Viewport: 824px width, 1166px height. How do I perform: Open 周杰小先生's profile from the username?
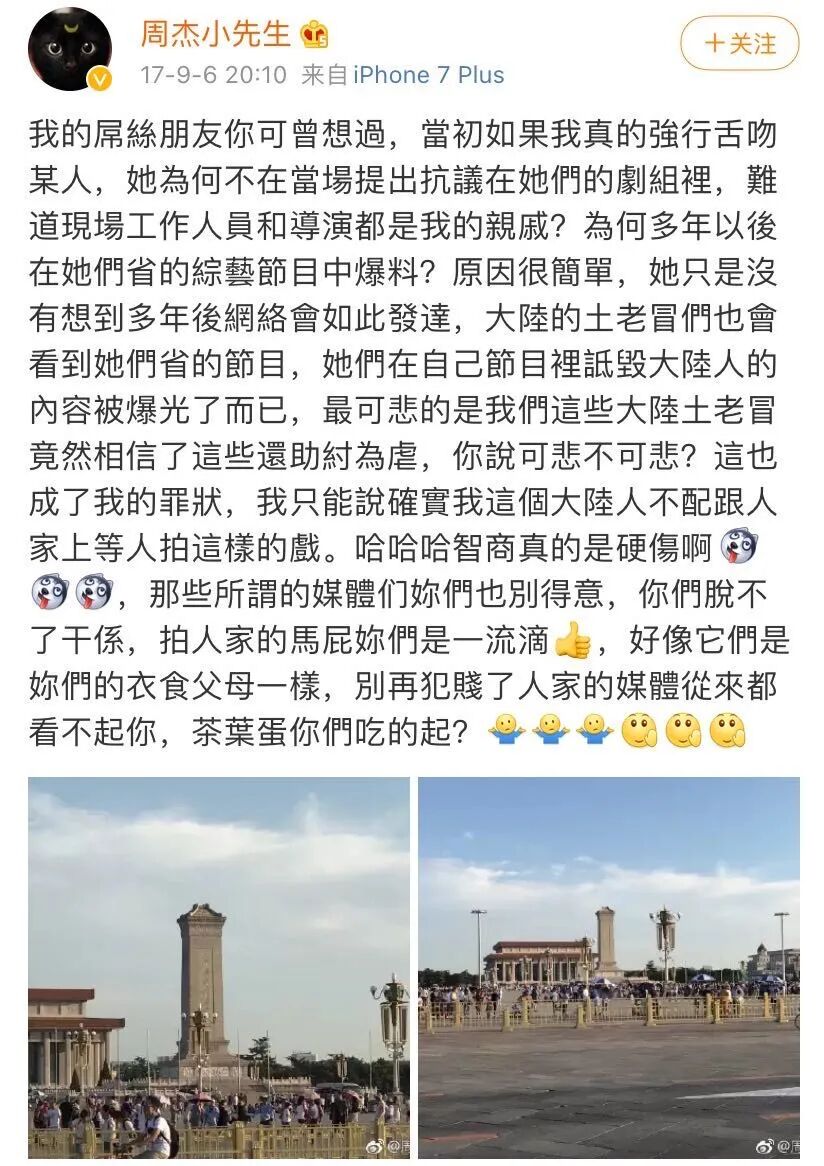[x=215, y=34]
